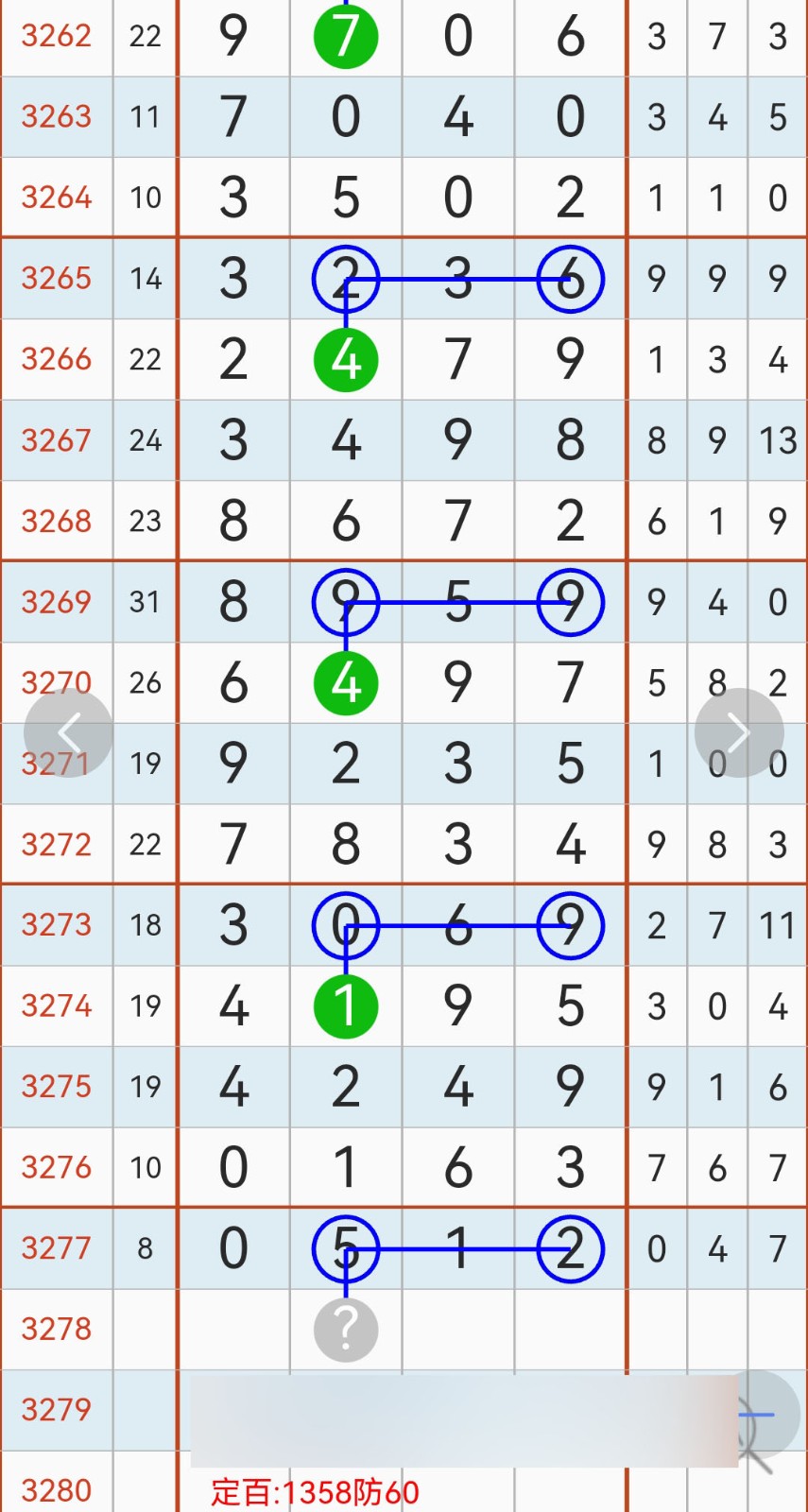This screenshot has height=1512, width=808.
Task: Click the blue circled 2 in row 3277
Action: coord(570,1248)
